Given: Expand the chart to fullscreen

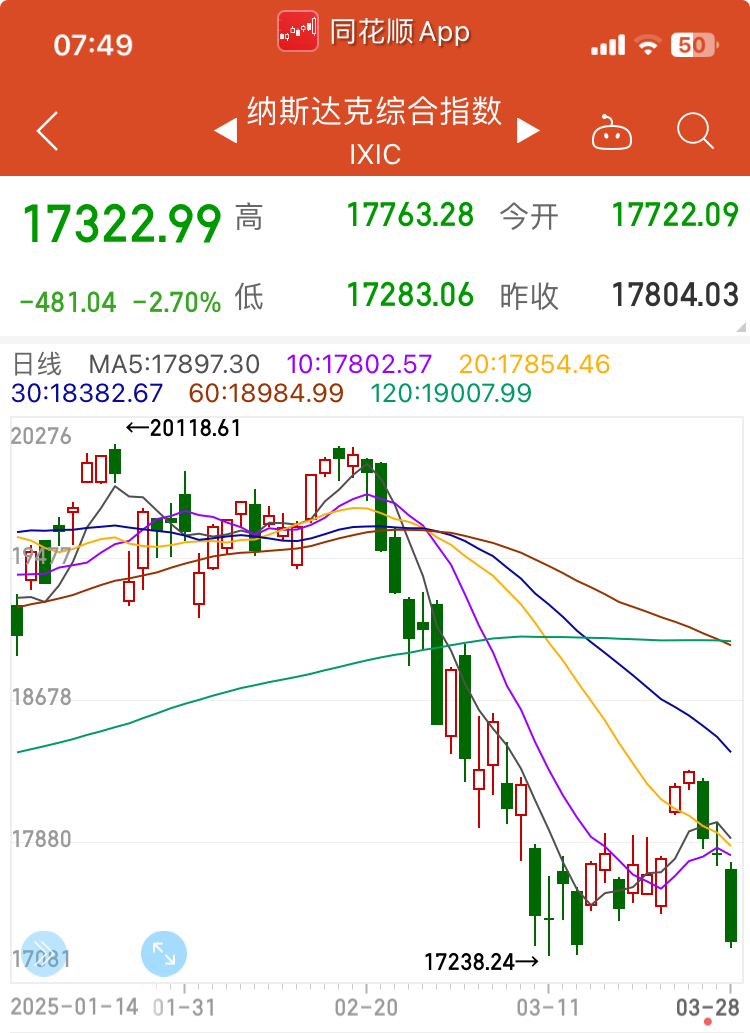Looking at the screenshot, I should point(164,954).
